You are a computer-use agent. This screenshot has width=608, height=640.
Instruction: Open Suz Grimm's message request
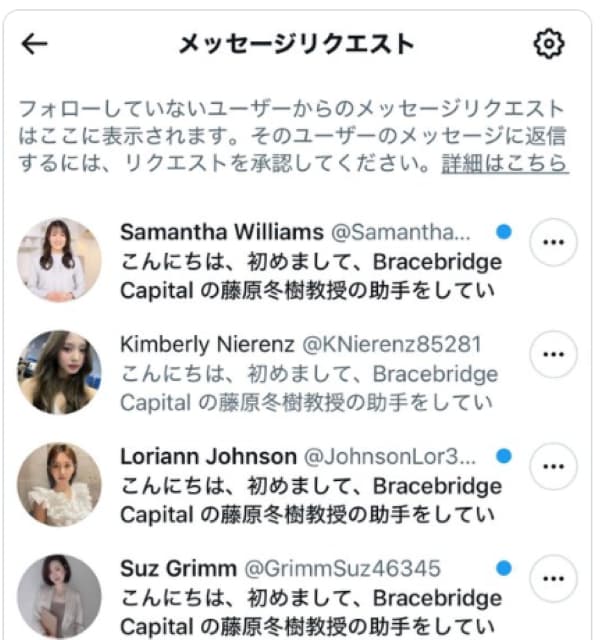click(308, 598)
